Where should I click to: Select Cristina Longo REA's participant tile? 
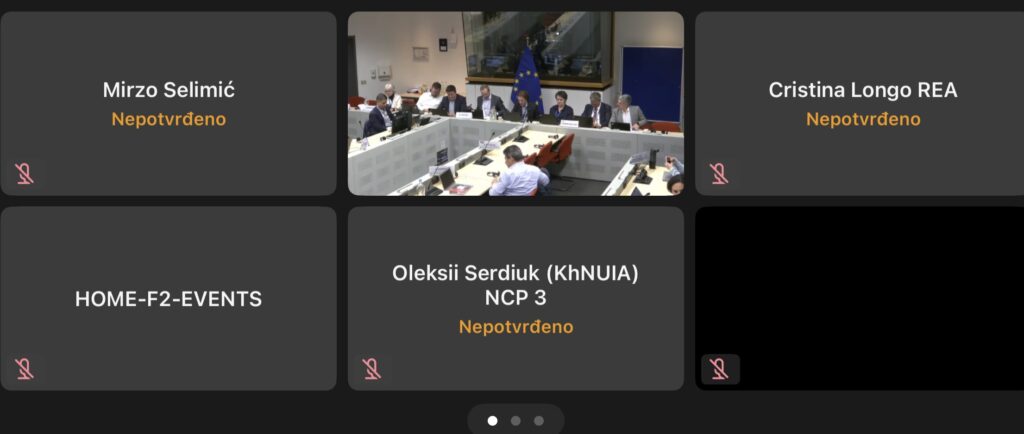(x=862, y=103)
